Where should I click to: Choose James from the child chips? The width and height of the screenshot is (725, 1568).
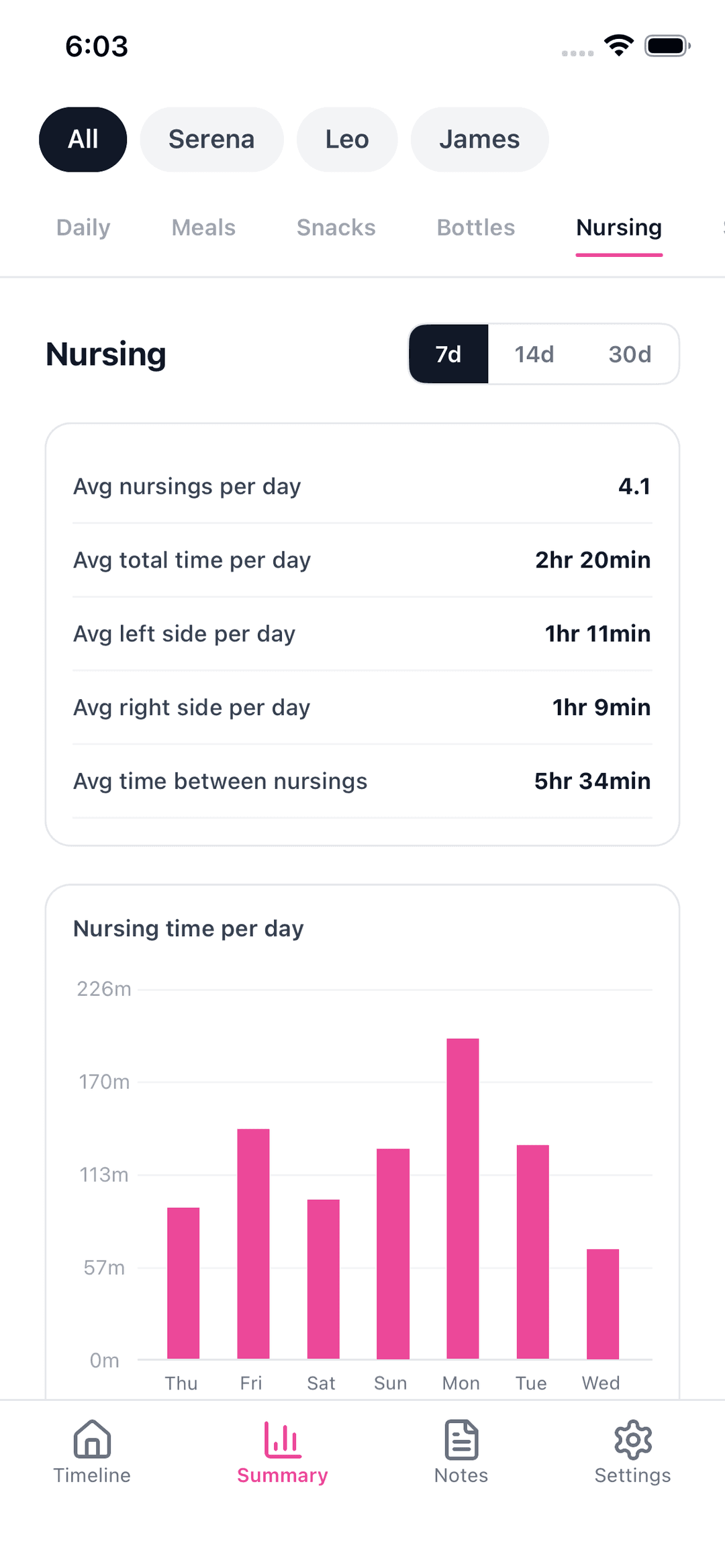click(479, 139)
